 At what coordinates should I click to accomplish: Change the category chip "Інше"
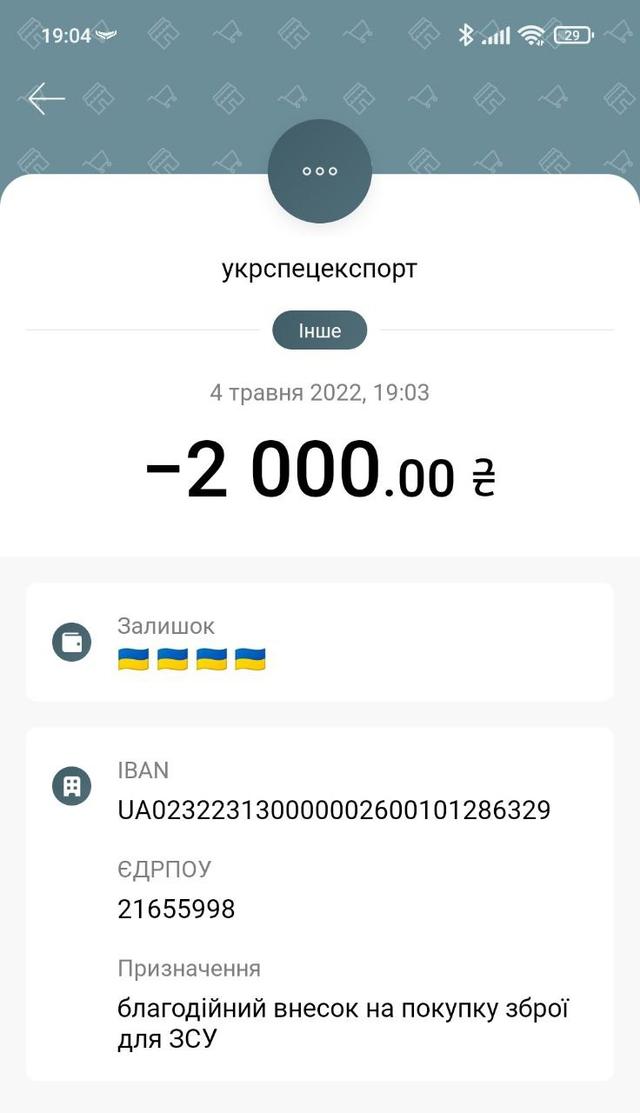(320, 330)
